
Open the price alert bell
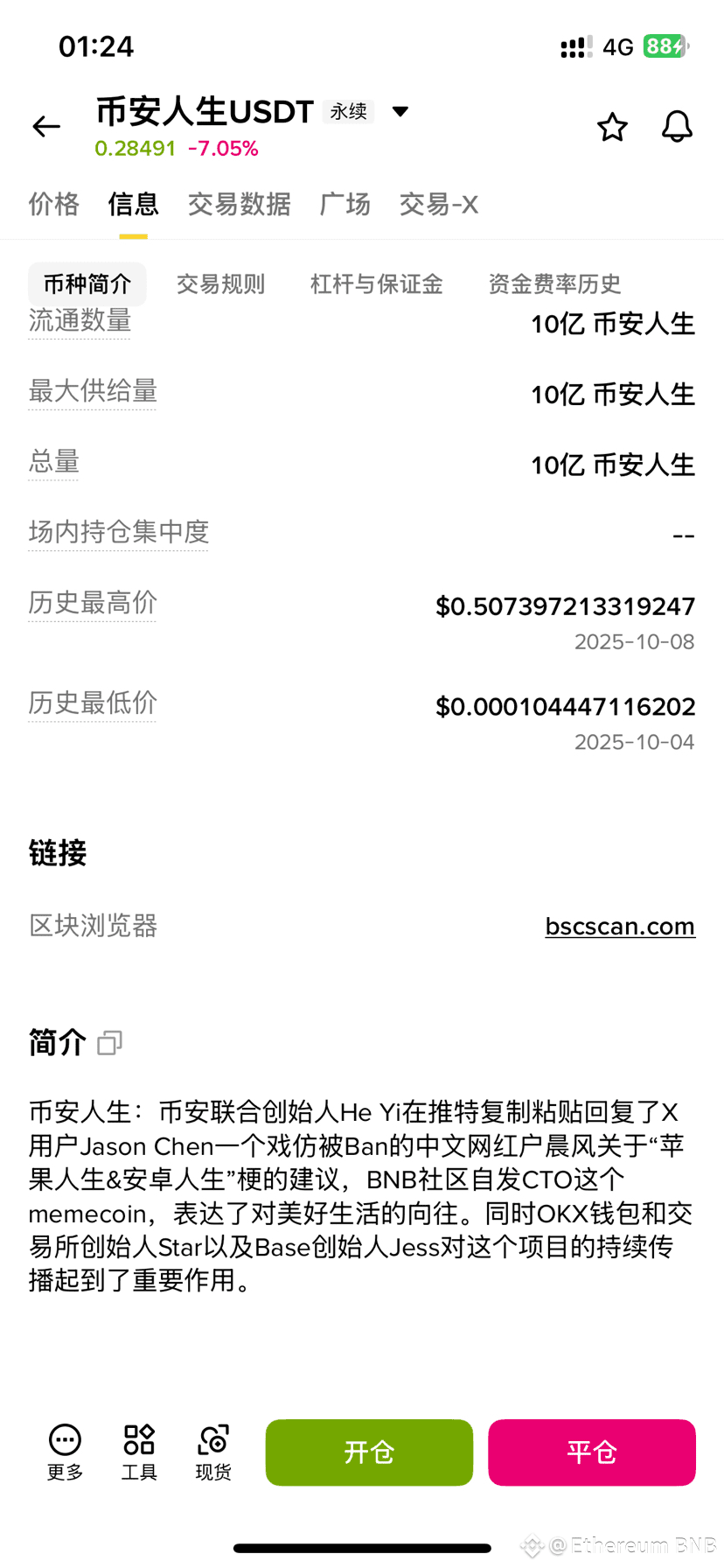677,128
